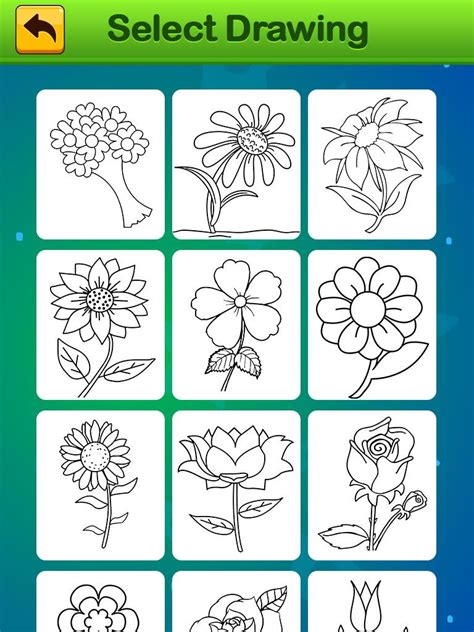Select the hydrangea bouquet drawing
The height and width of the screenshot is (632, 474).
click(100, 164)
